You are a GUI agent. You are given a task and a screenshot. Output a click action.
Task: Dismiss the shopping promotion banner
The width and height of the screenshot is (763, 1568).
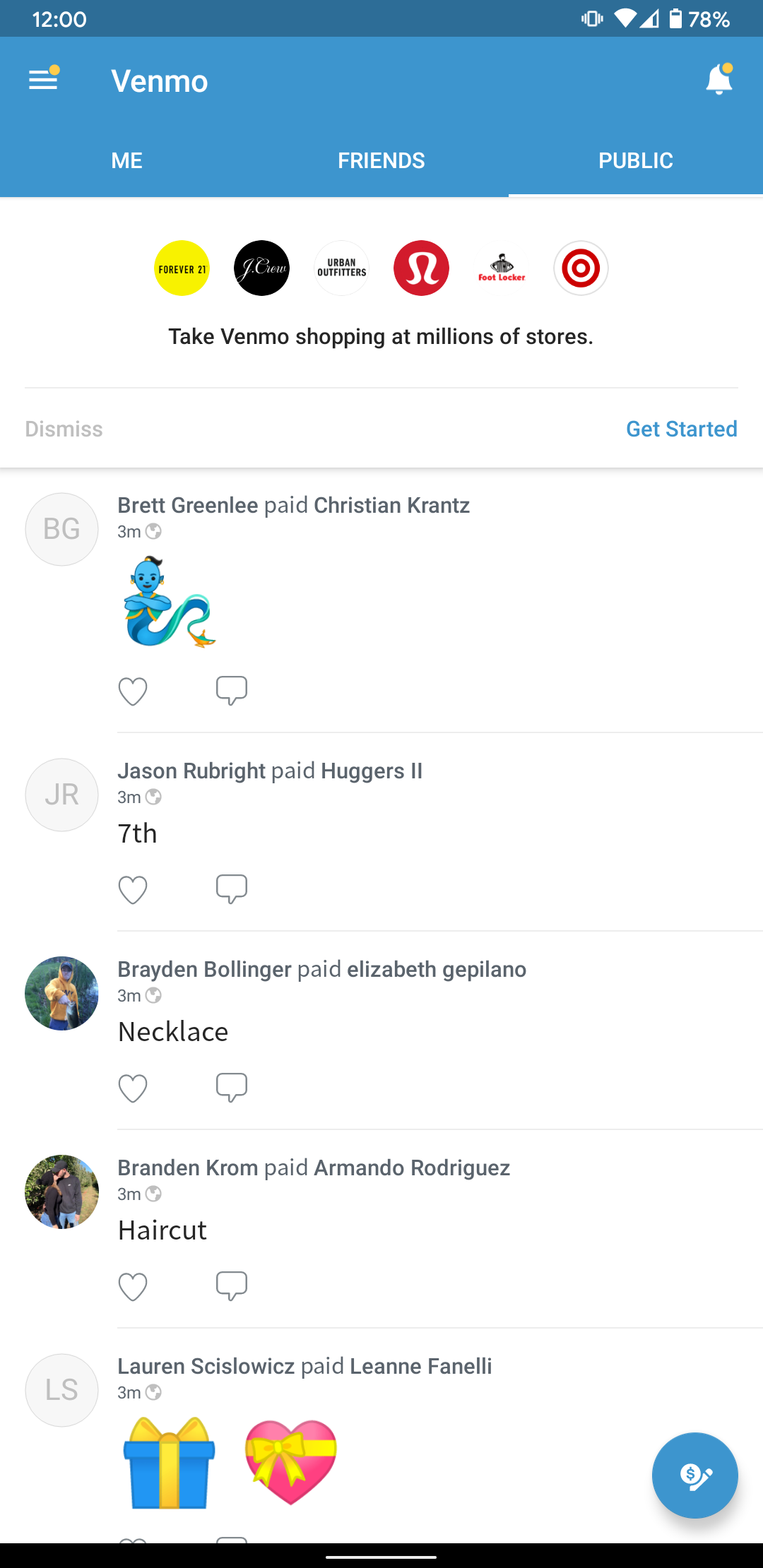point(64,429)
